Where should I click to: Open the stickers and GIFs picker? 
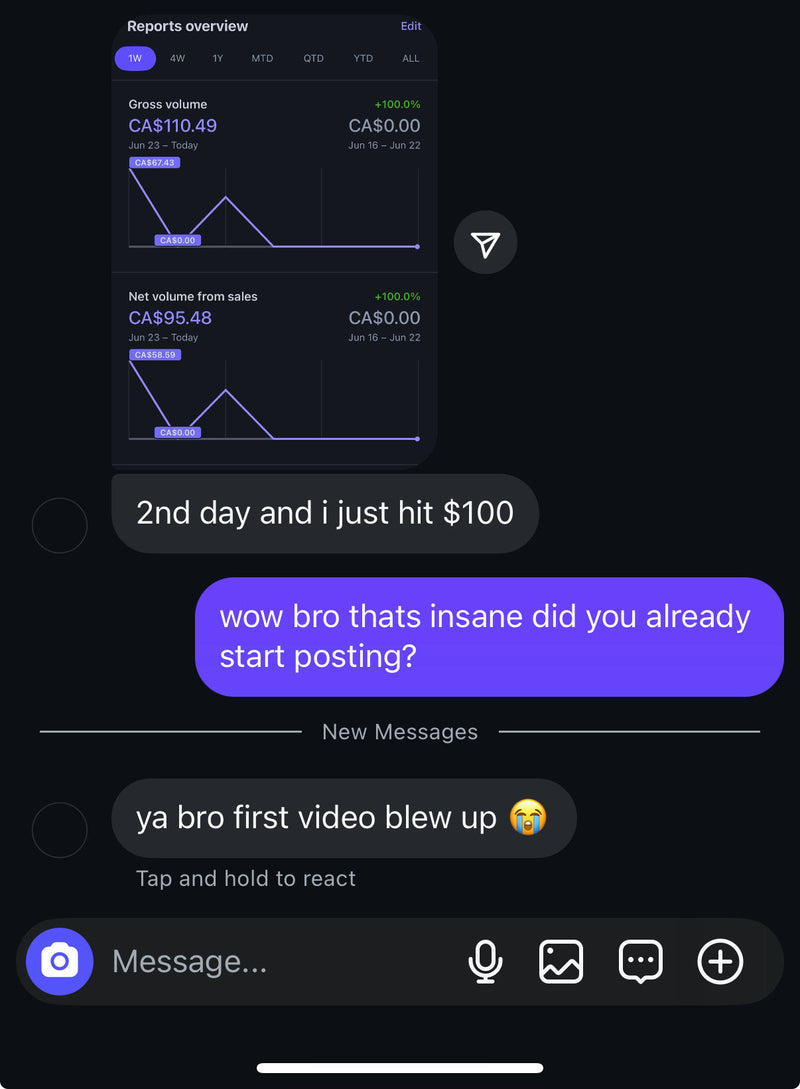coord(640,962)
